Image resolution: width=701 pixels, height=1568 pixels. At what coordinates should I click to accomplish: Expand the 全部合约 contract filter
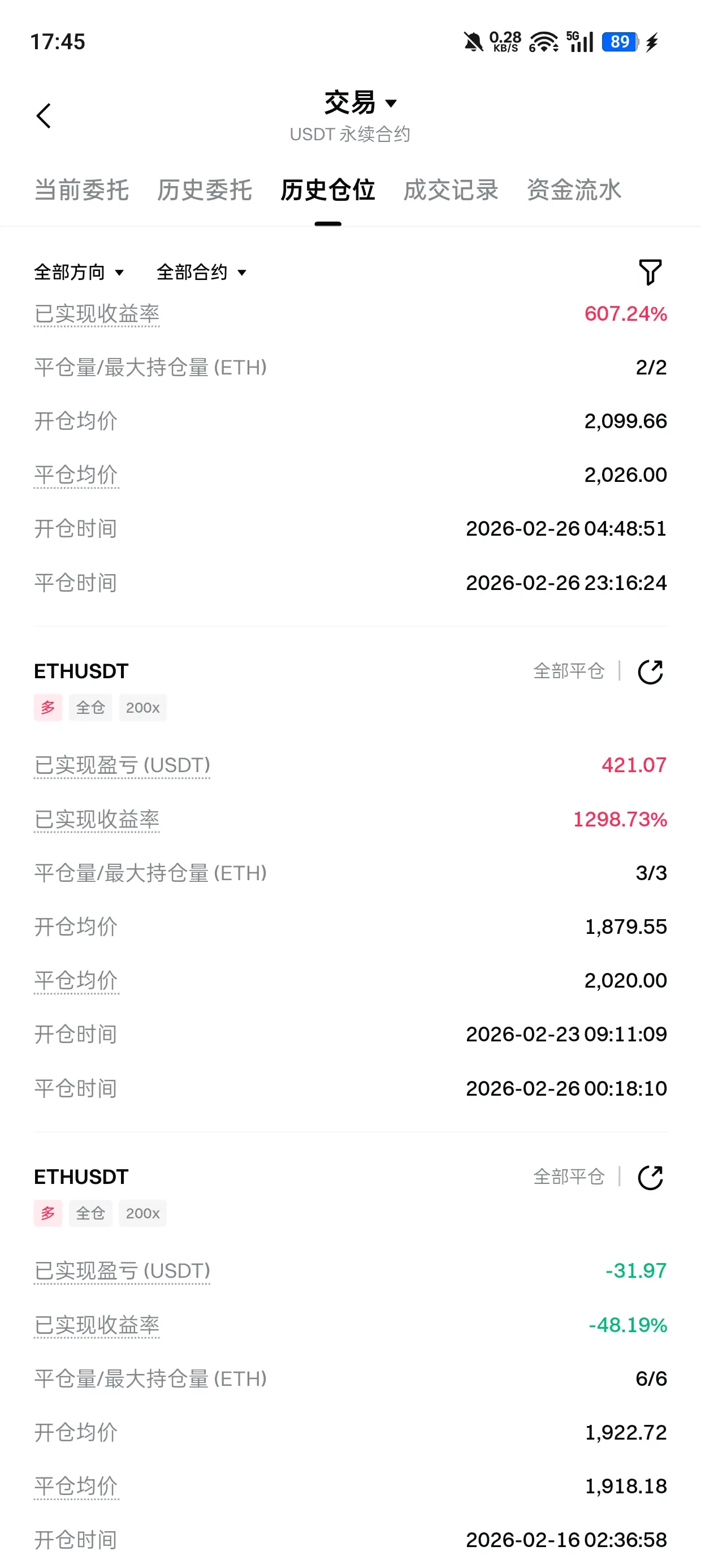click(x=201, y=272)
